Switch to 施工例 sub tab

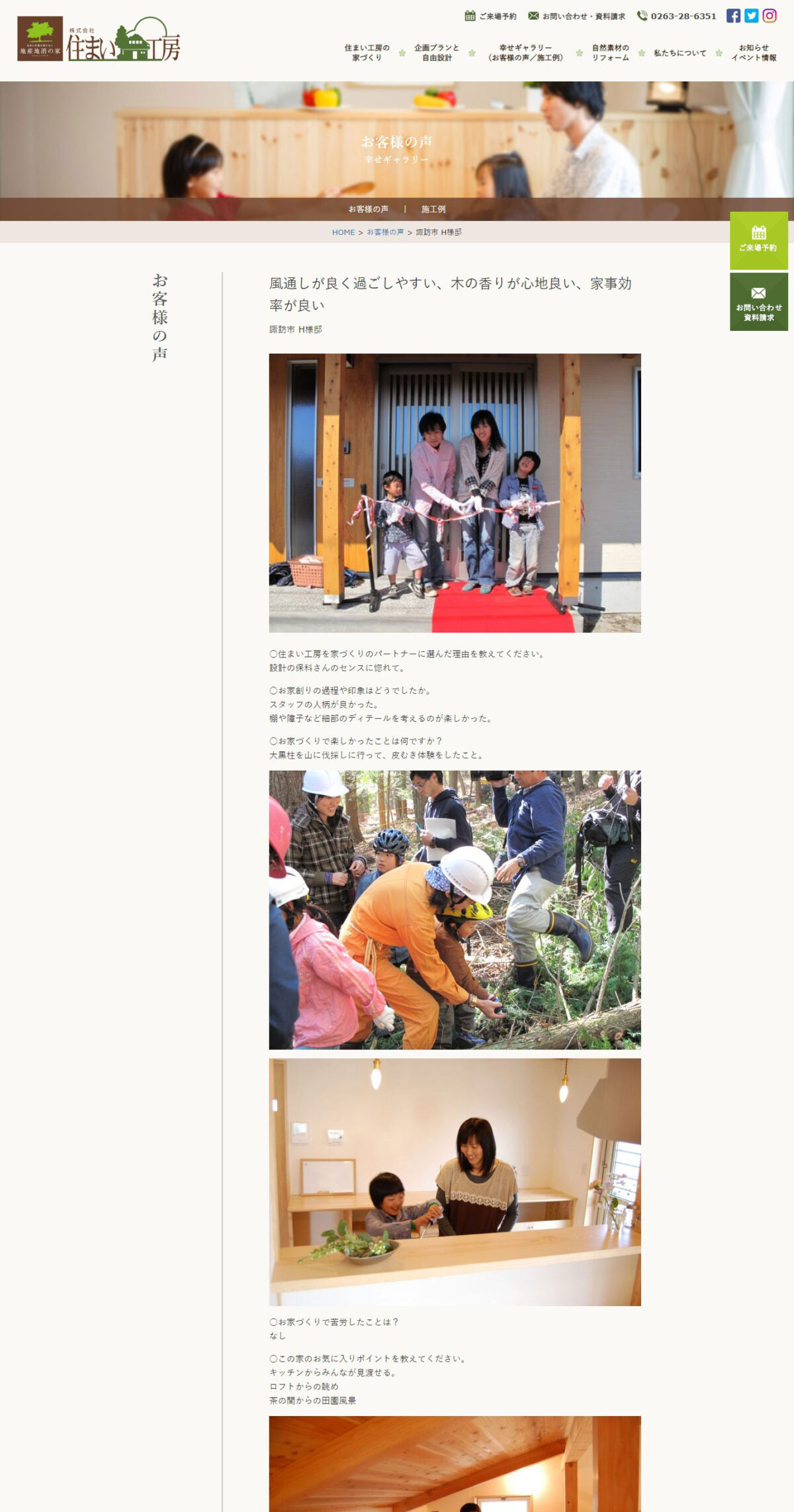coord(433,209)
